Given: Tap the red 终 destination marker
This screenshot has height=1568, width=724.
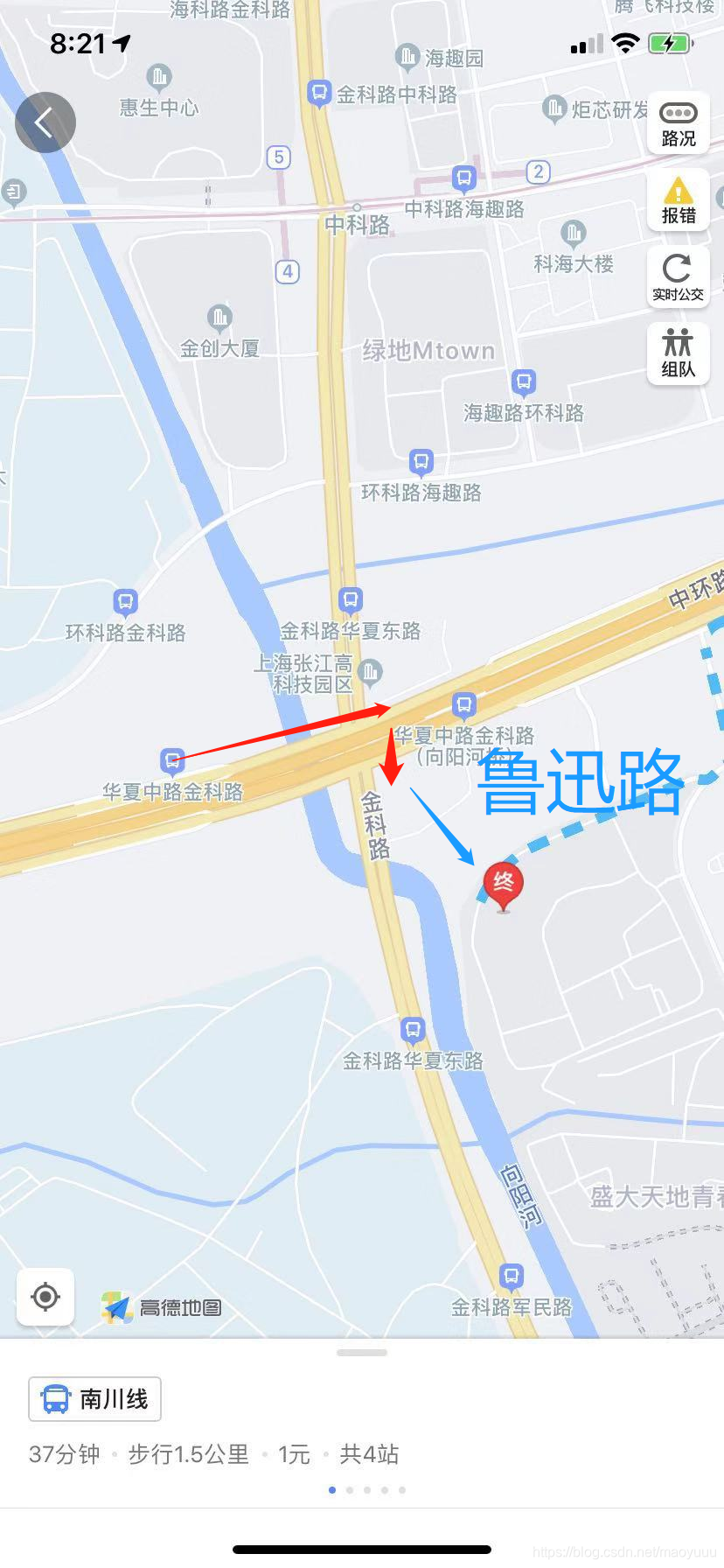Looking at the screenshot, I should coord(503,885).
